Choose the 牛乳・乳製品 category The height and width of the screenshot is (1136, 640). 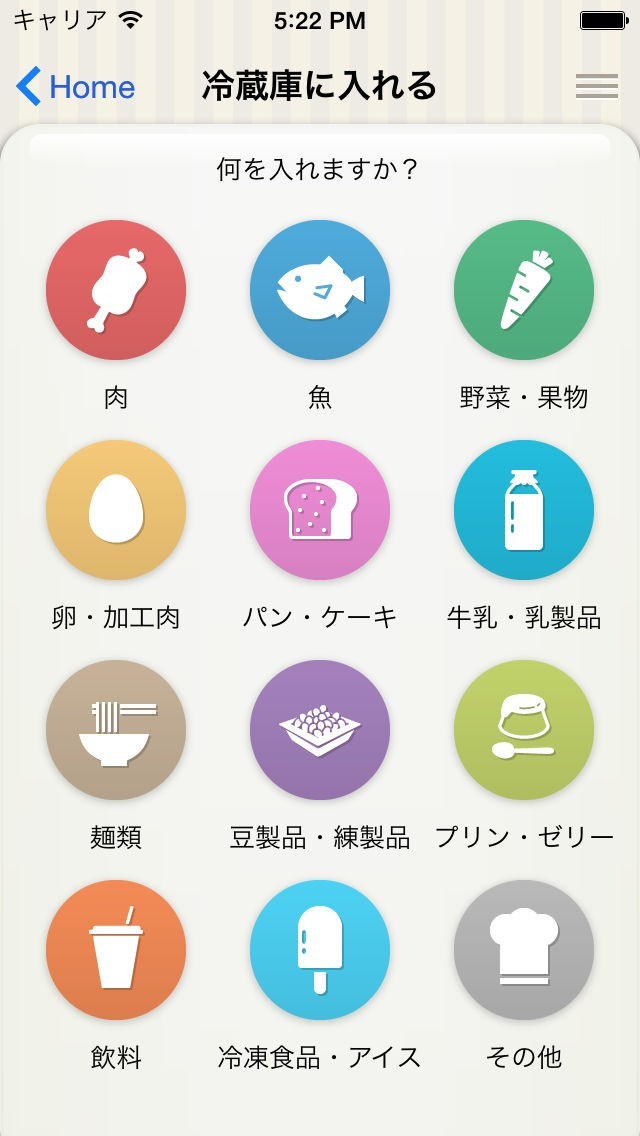pyautogui.click(x=524, y=510)
